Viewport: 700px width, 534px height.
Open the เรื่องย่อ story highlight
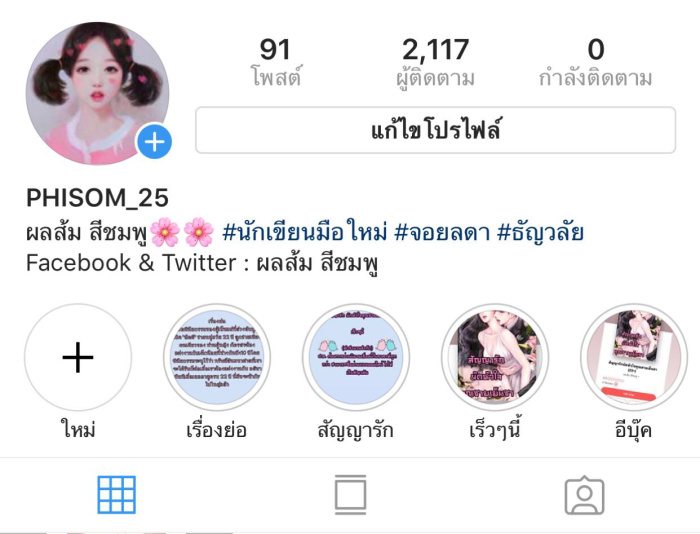(x=217, y=358)
